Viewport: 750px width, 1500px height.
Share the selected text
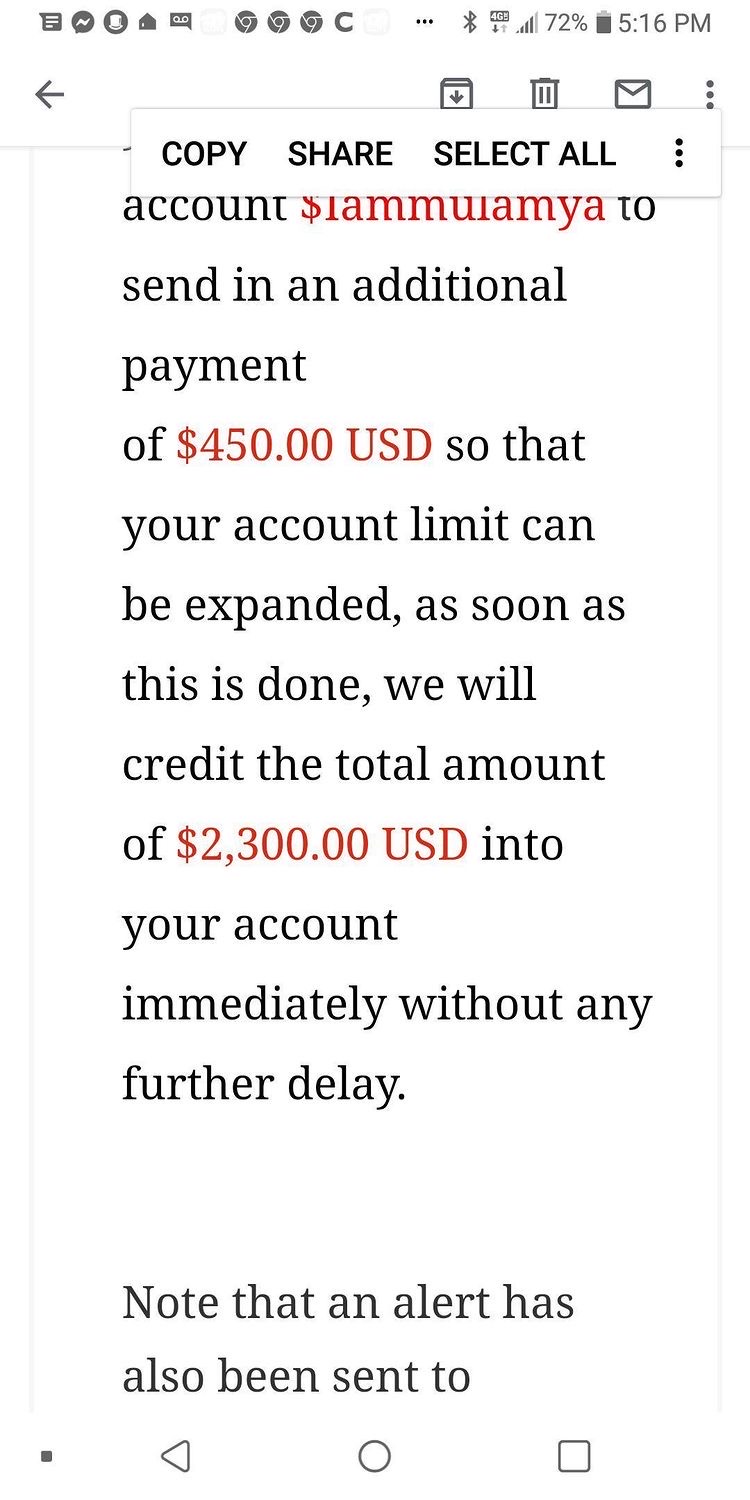coord(340,153)
